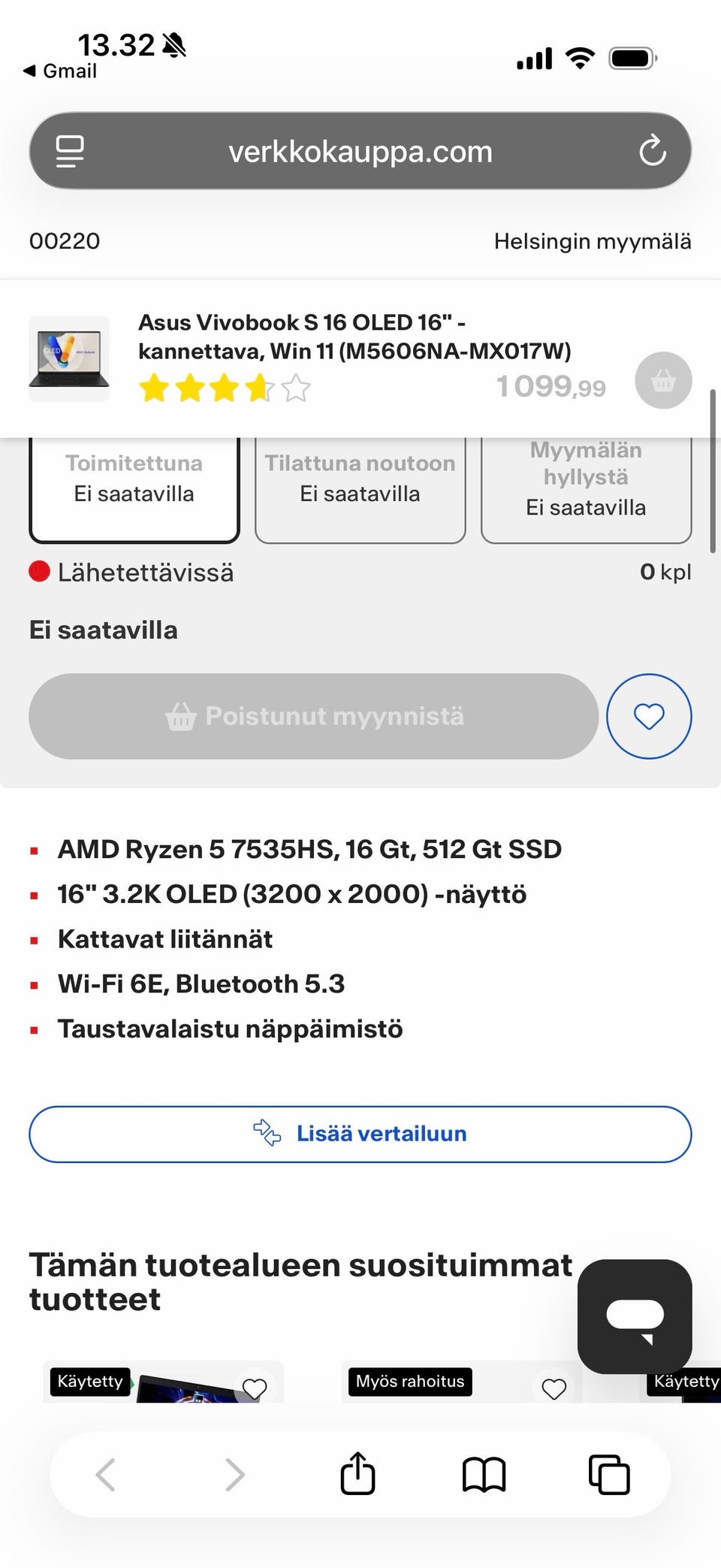
Task: Tap the postal code 00220 field
Action: tap(65, 241)
